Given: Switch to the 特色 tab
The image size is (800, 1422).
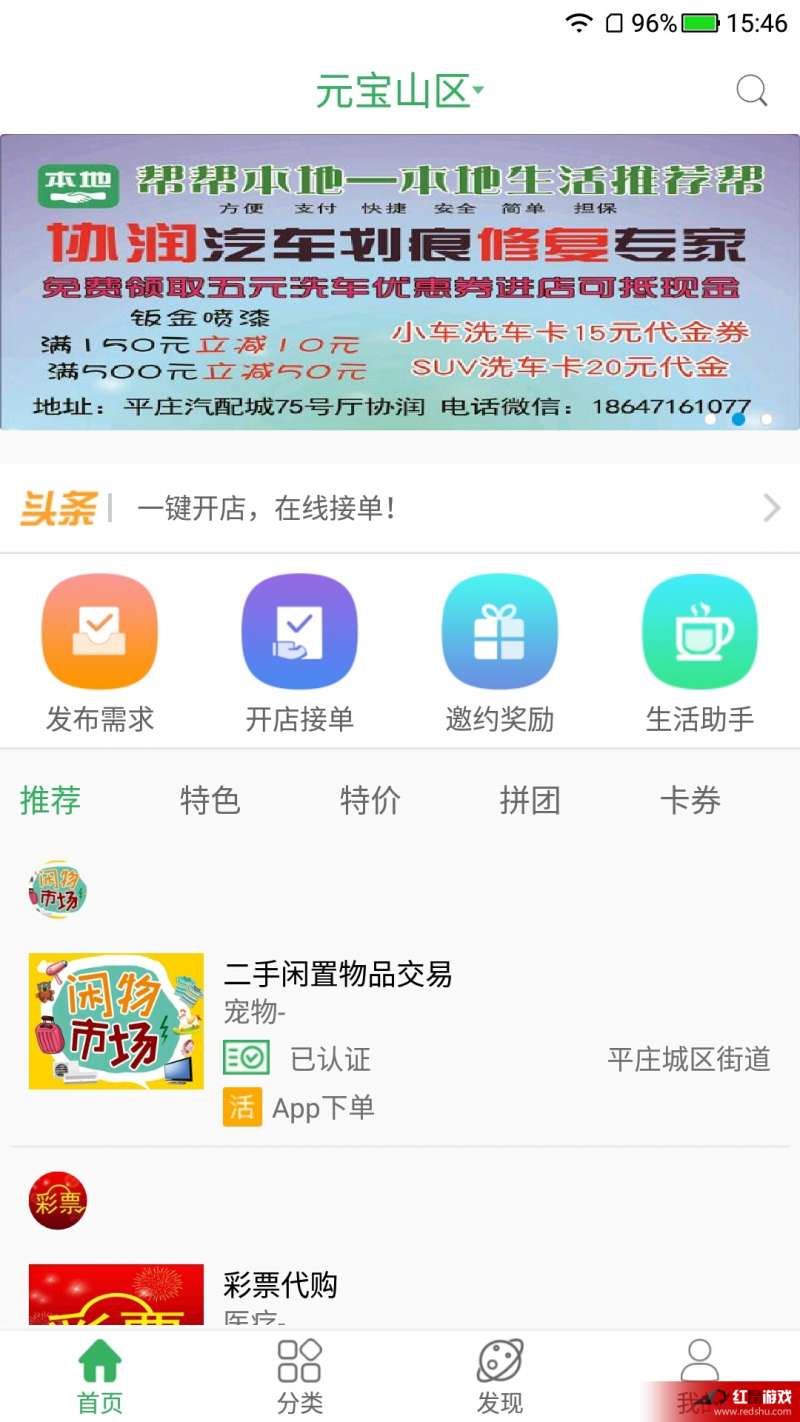Looking at the screenshot, I should tap(210, 801).
